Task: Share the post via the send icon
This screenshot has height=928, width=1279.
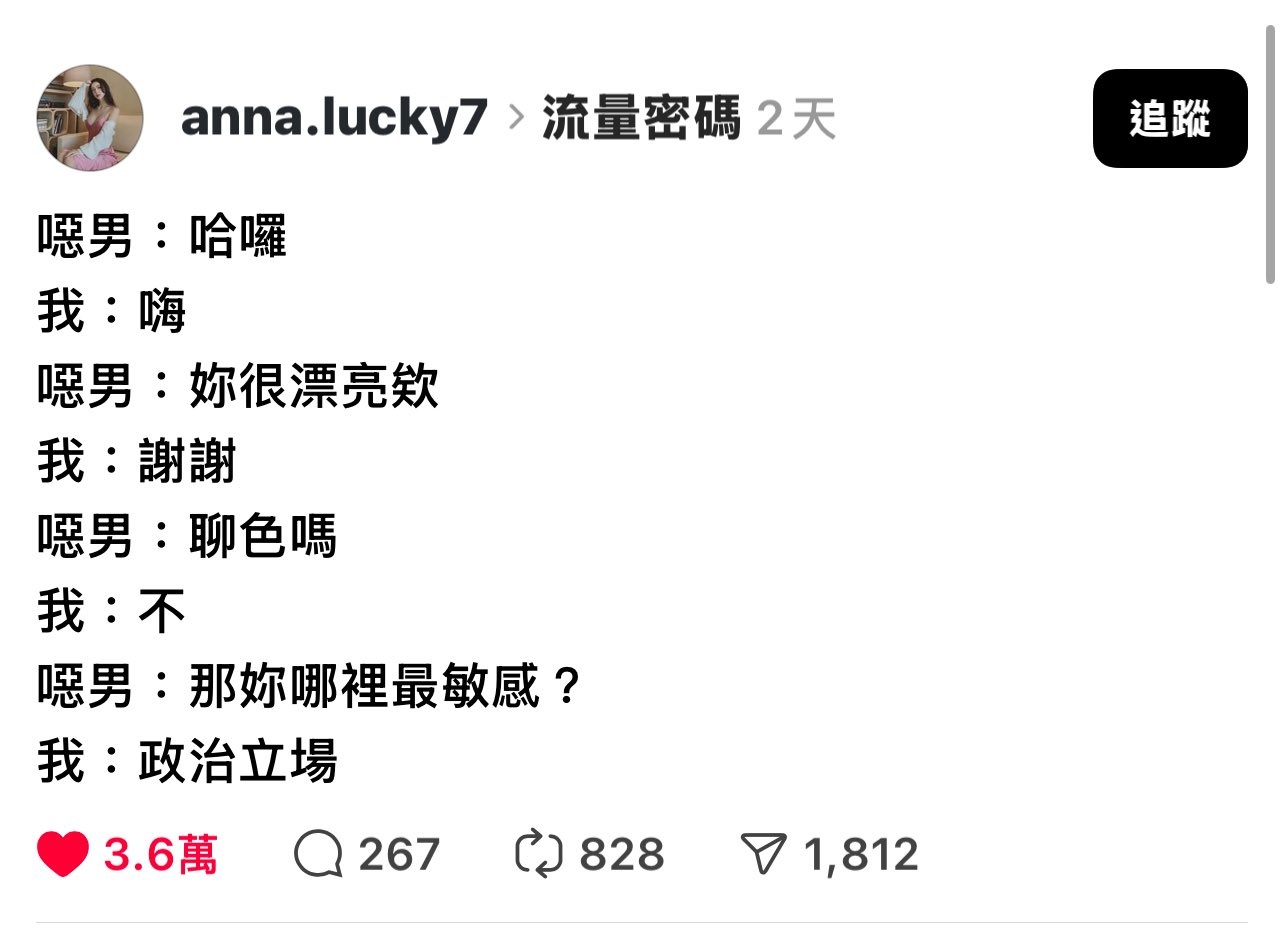Action: [x=765, y=855]
